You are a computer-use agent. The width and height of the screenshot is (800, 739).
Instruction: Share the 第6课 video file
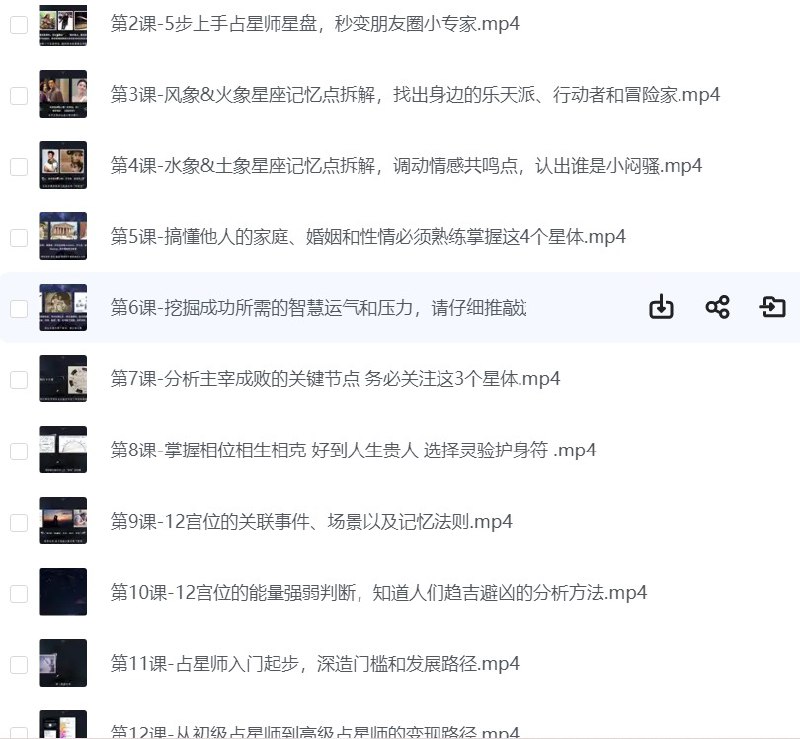click(717, 308)
